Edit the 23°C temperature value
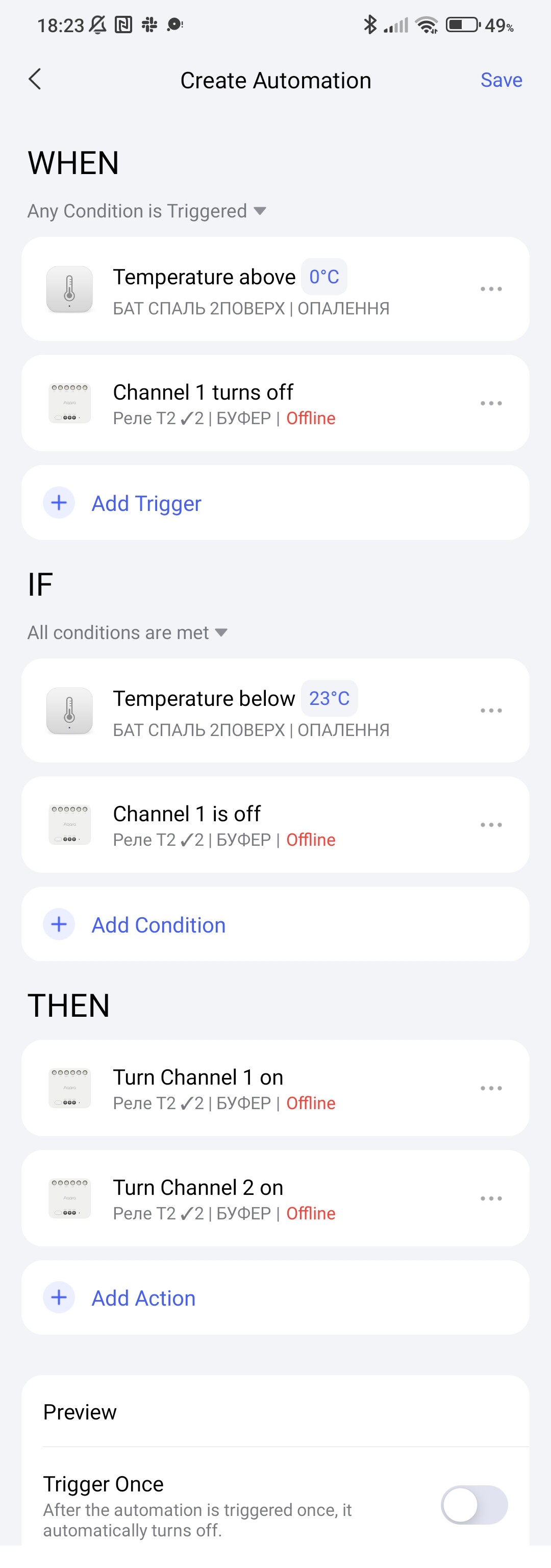The height and width of the screenshot is (1568, 551). point(329,698)
